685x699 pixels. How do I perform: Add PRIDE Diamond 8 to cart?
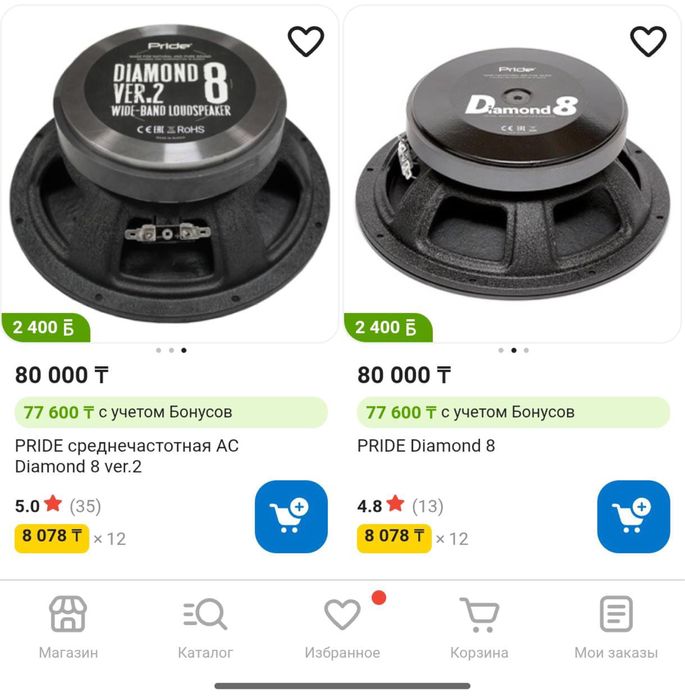[x=633, y=516]
